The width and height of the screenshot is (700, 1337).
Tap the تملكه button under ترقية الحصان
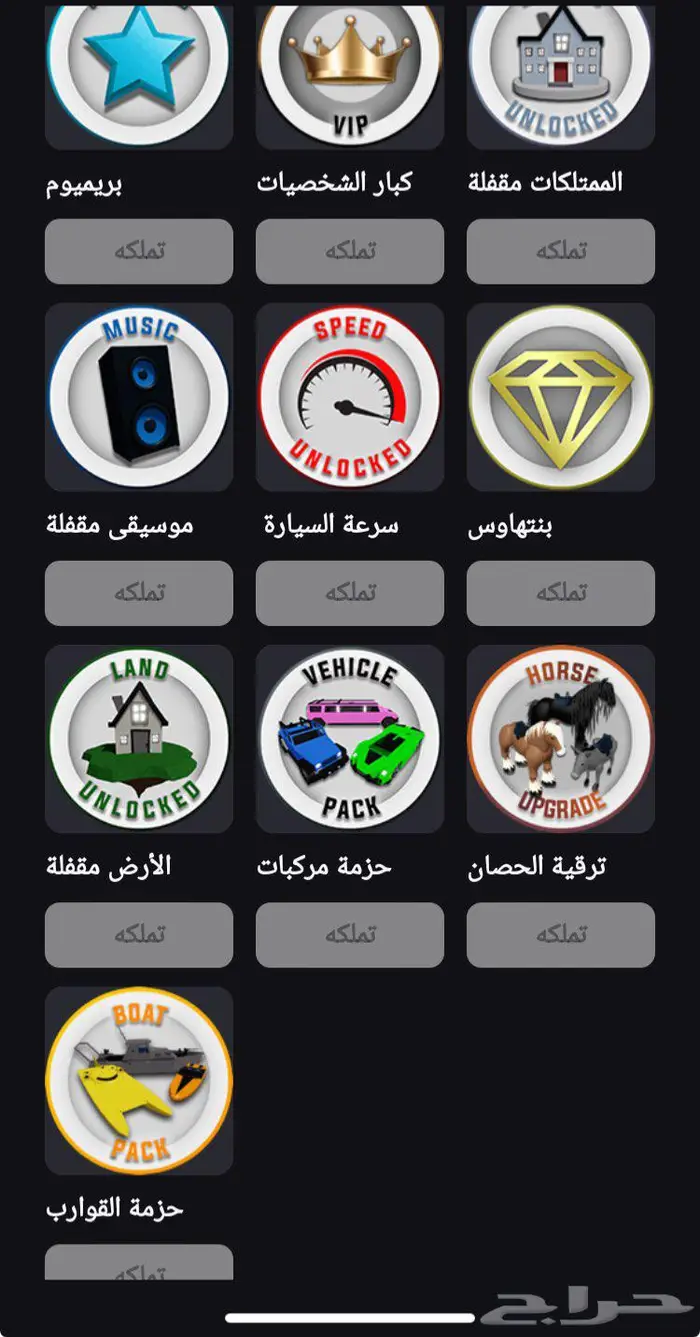coord(561,935)
